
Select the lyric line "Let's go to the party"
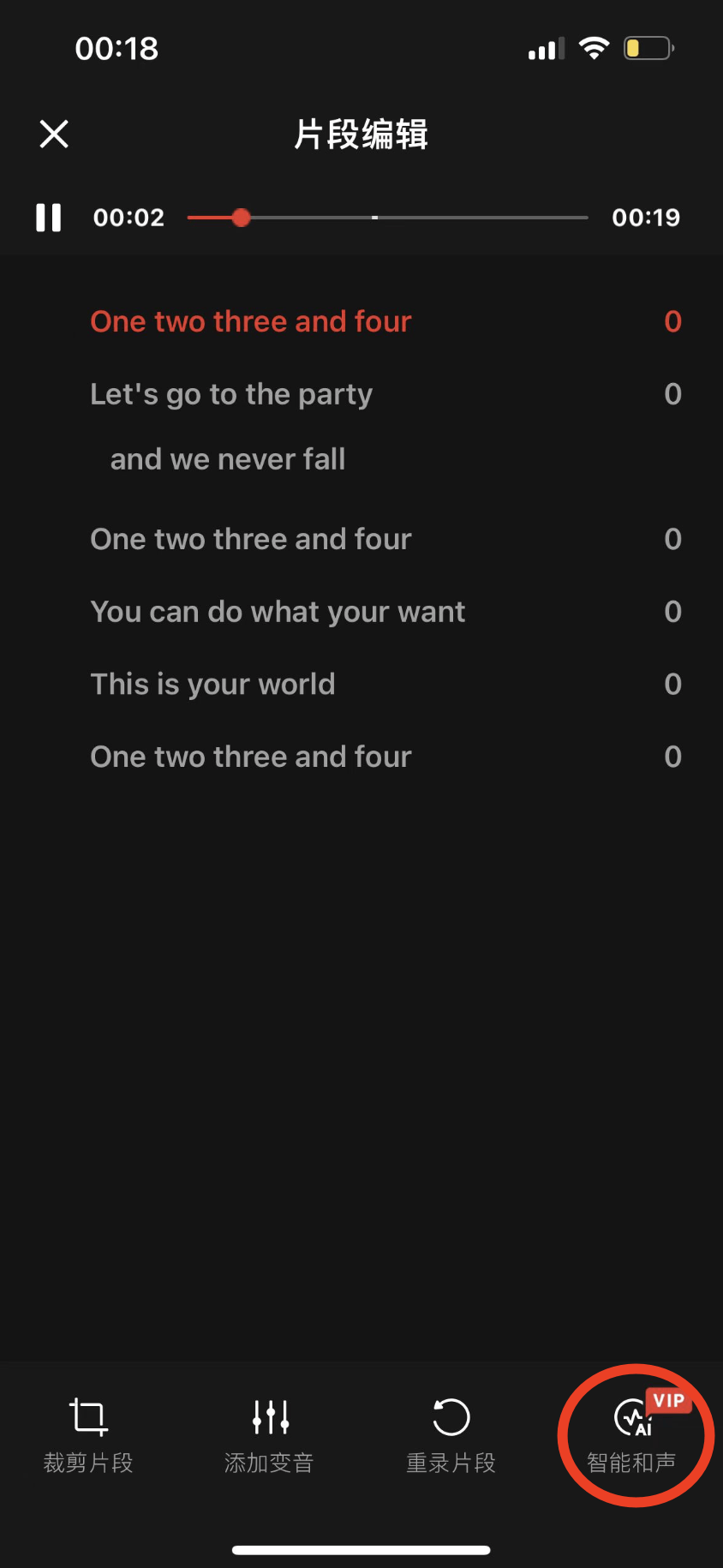pos(231,394)
